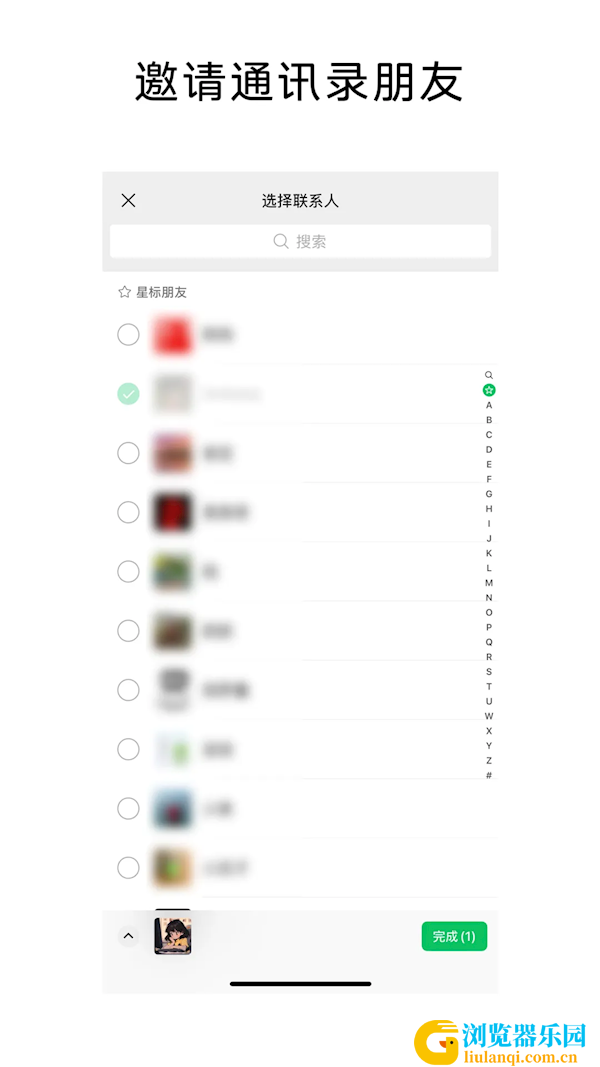The width and height of the screenshot is (600, 1067).
Task: Remove the selected avatar in the bottom tray
Action: pyautogui.click(x=172, y=936)
